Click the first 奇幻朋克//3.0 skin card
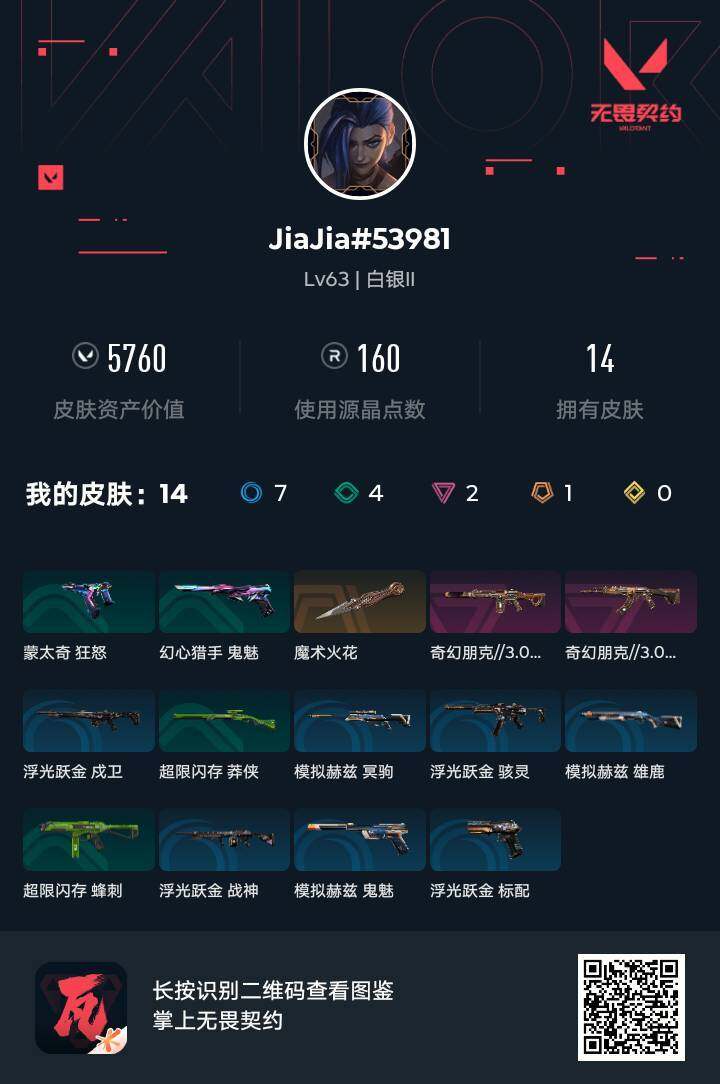 (495, 602)
